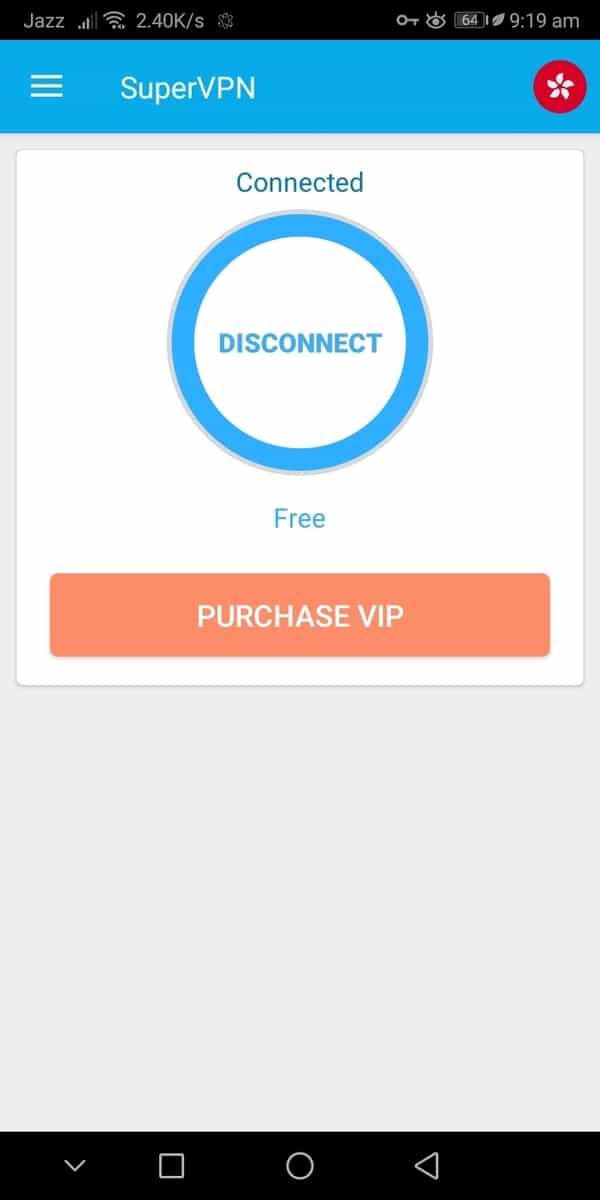
Task: Open the recent apps view
Action: [x=172, y=1165]
